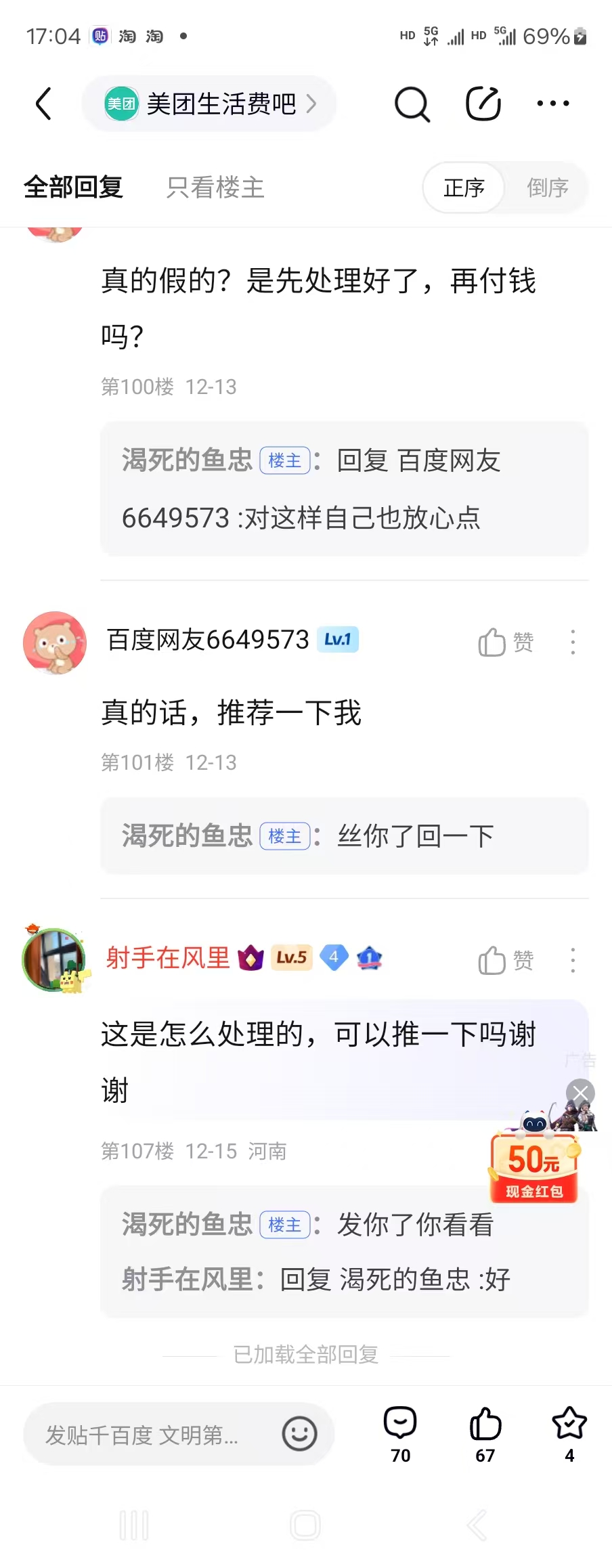Open more options for 射手在风里's comment
Screen dimensions: 612x1568
[573, 960]
